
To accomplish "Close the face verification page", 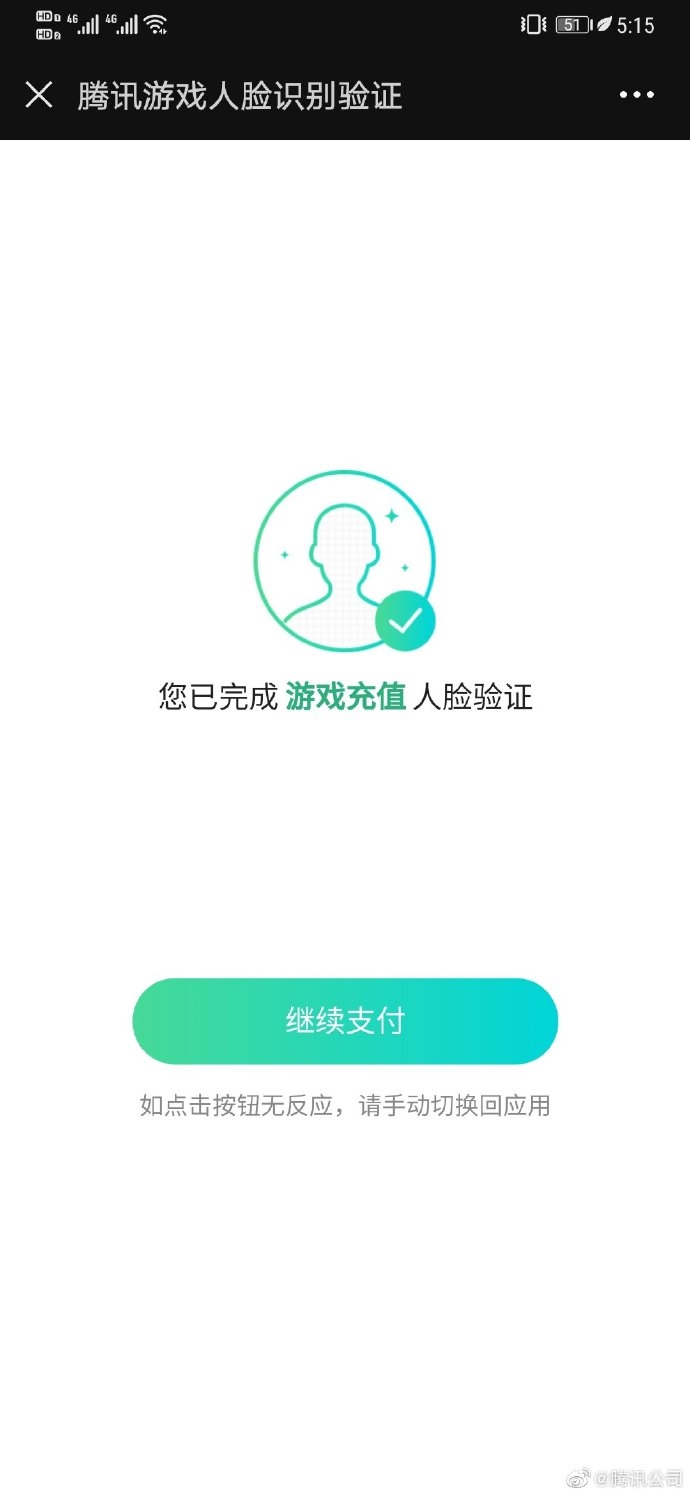I will (39, 95).
